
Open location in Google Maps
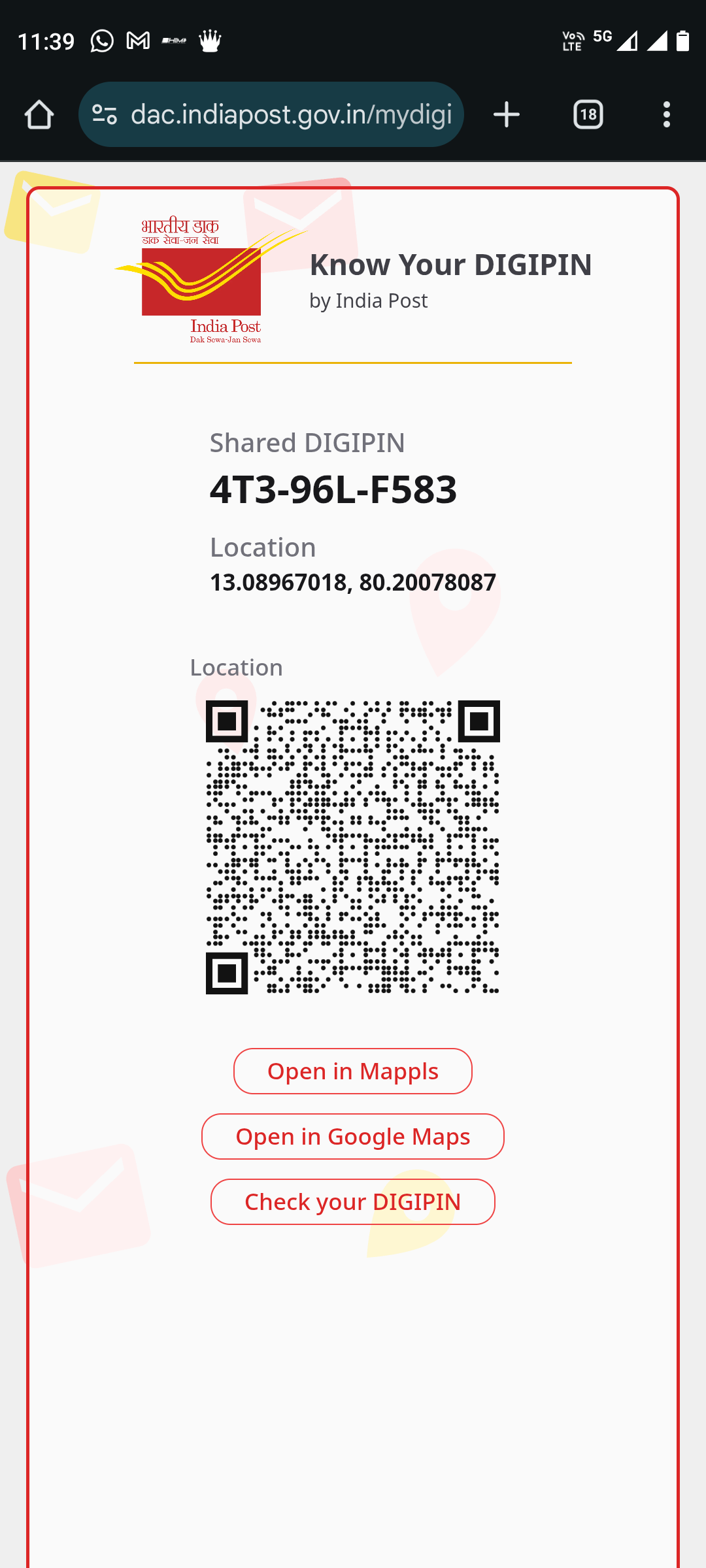[x=353, y=1137]
